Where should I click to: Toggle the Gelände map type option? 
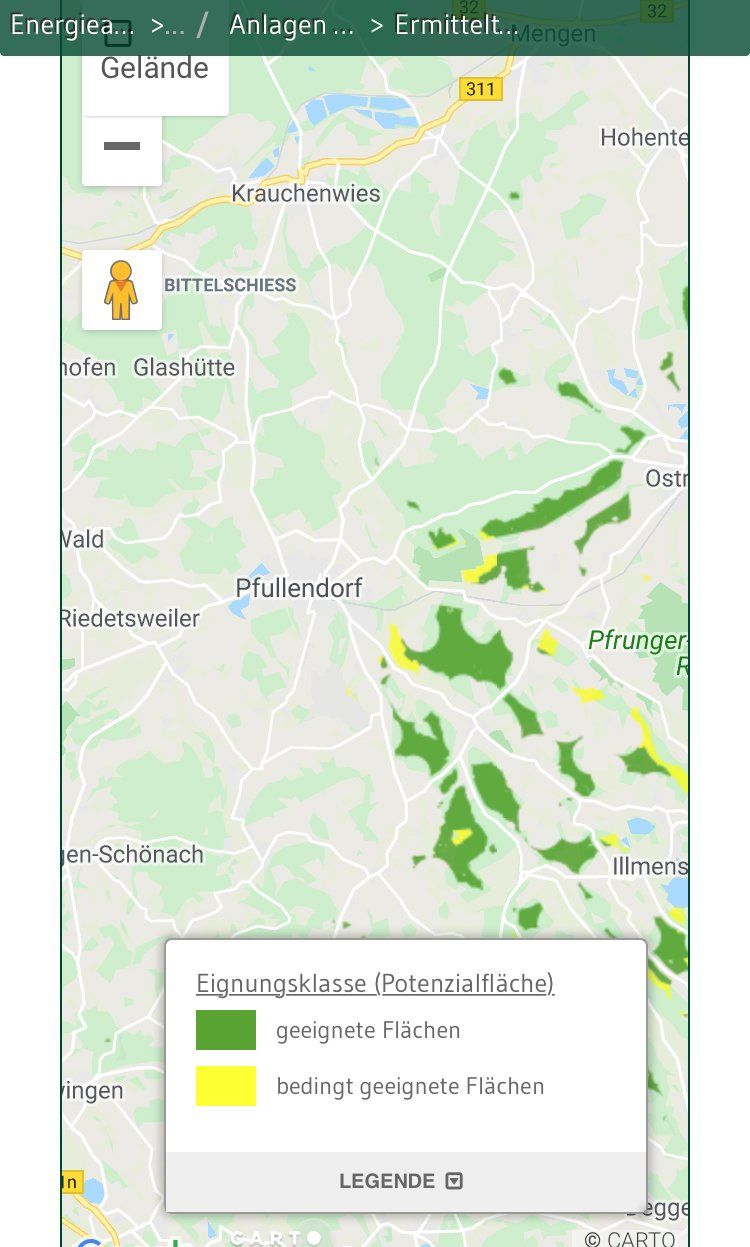pyautogui.click(x=153, y=68)
